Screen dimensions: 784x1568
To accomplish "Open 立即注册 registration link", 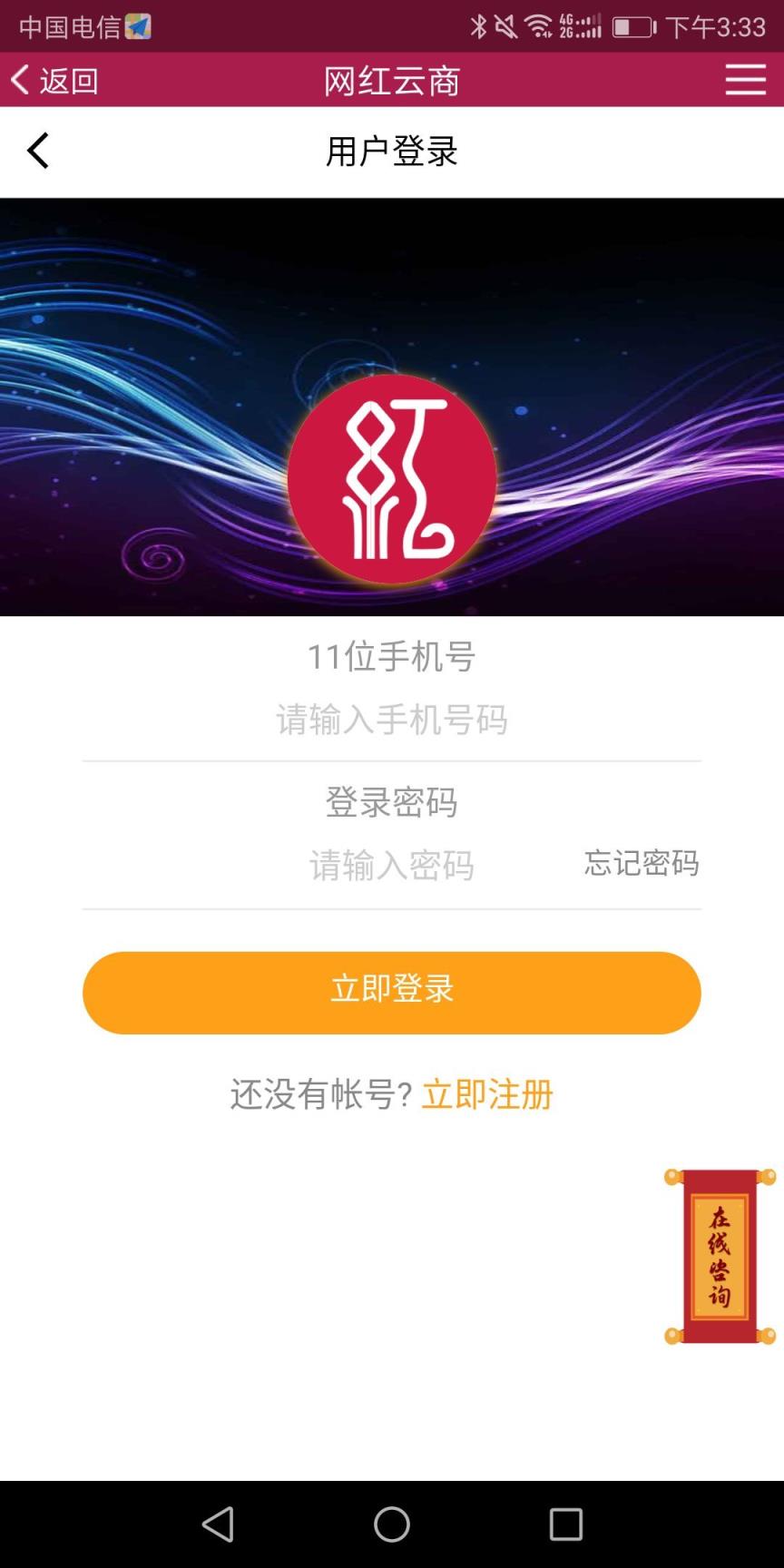I will coord(489,1096).
